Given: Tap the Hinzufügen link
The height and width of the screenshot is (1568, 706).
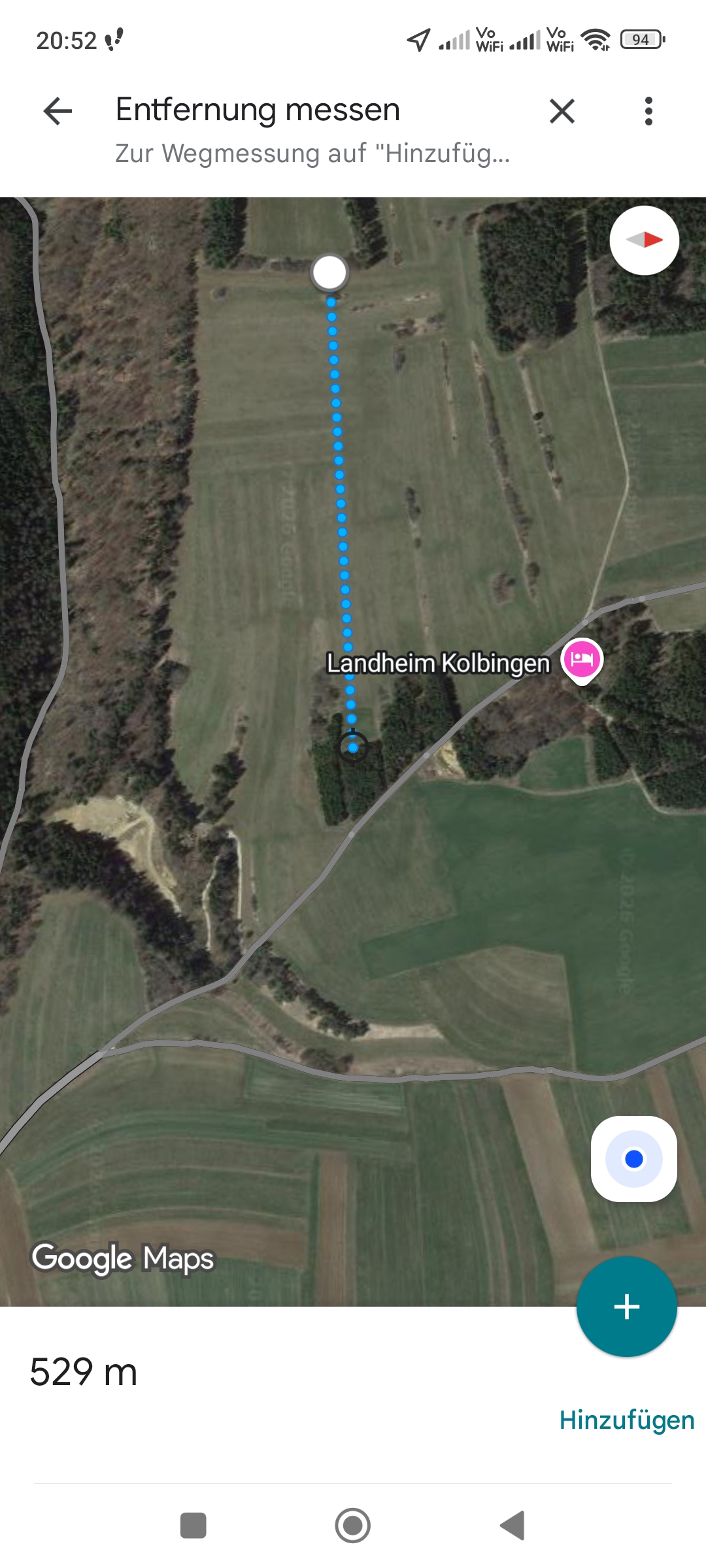Looking at the screenshot, I should (x=626, y=1420).
